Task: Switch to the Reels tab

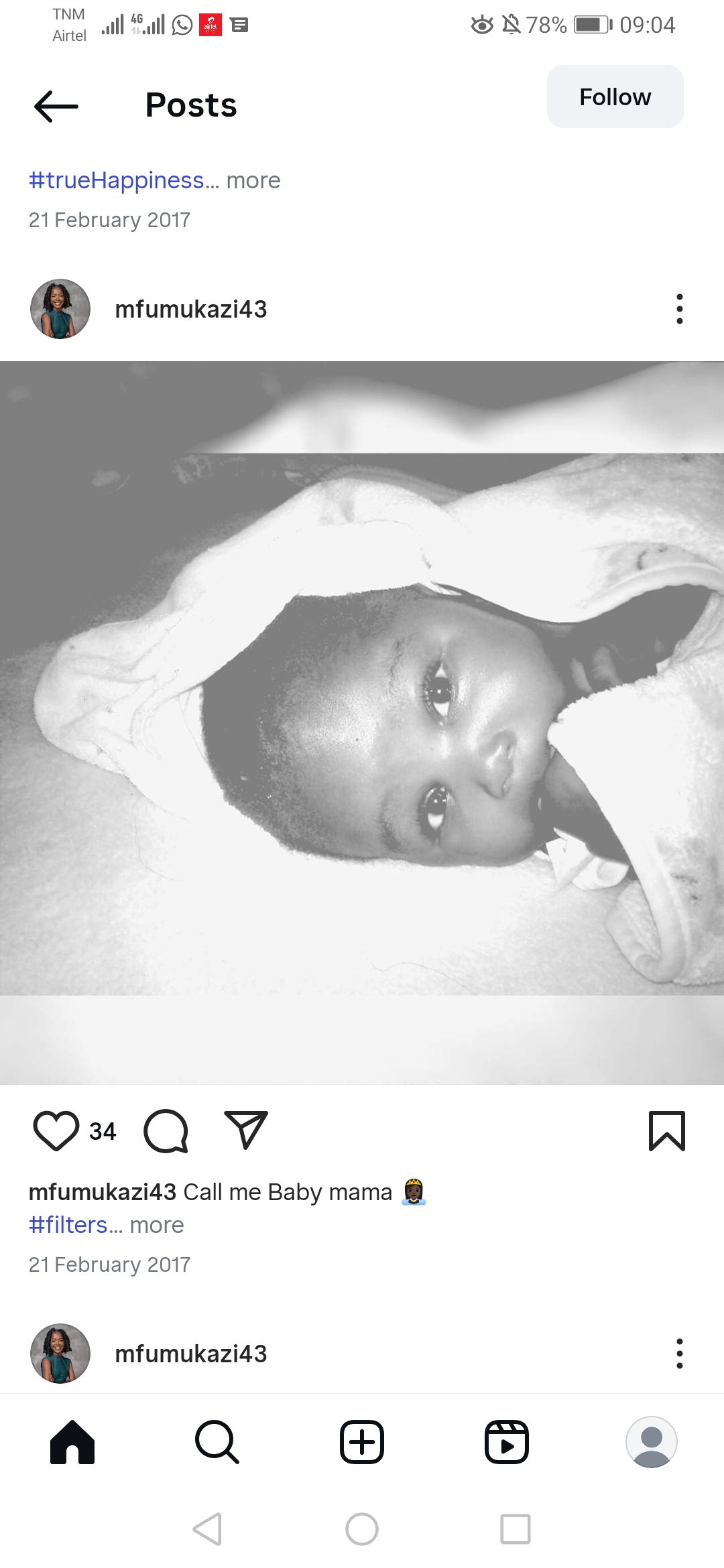Action: pyautogui.click(x=507, y=1442)
